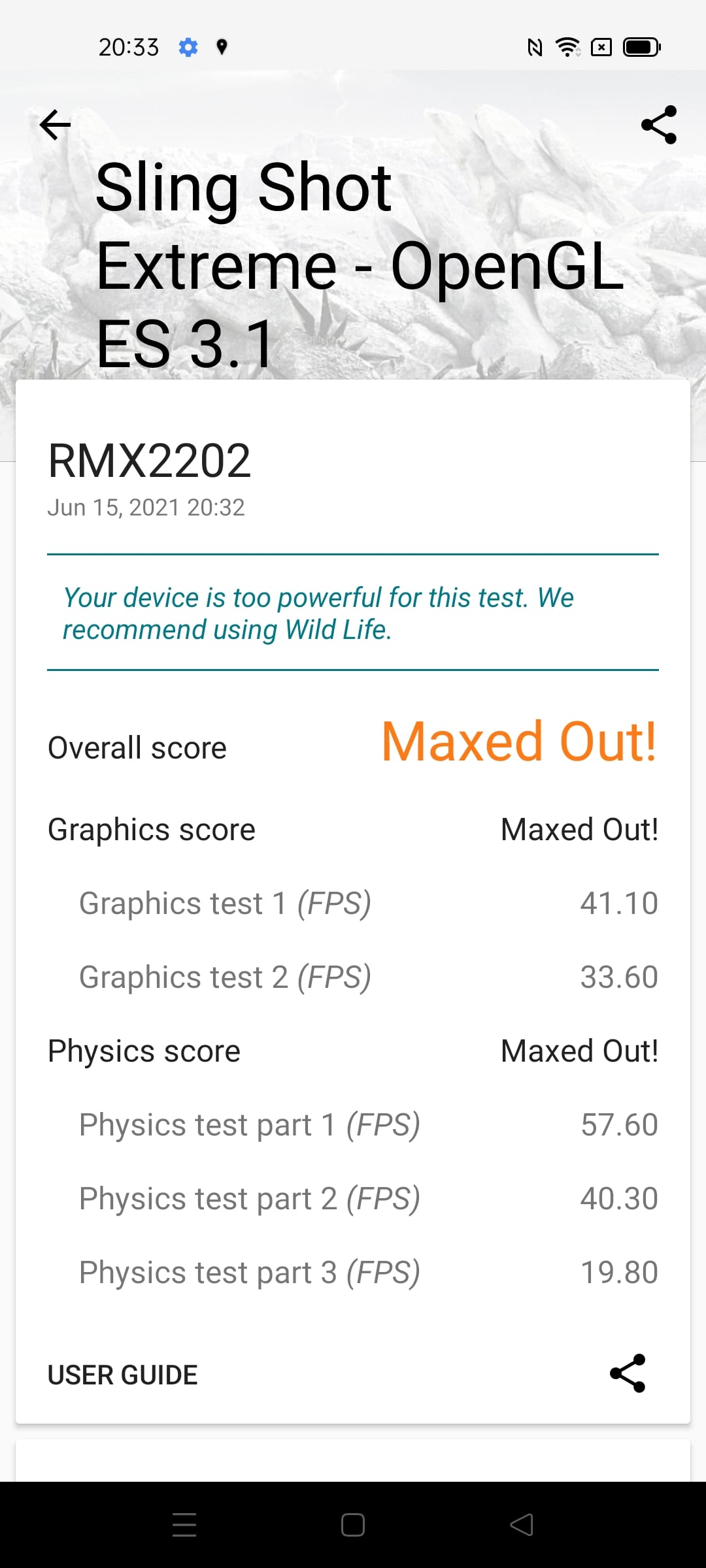Open recent apps from the navigation bar
The width and height of the screenshot is (706, 1568).
[184, 1525]
